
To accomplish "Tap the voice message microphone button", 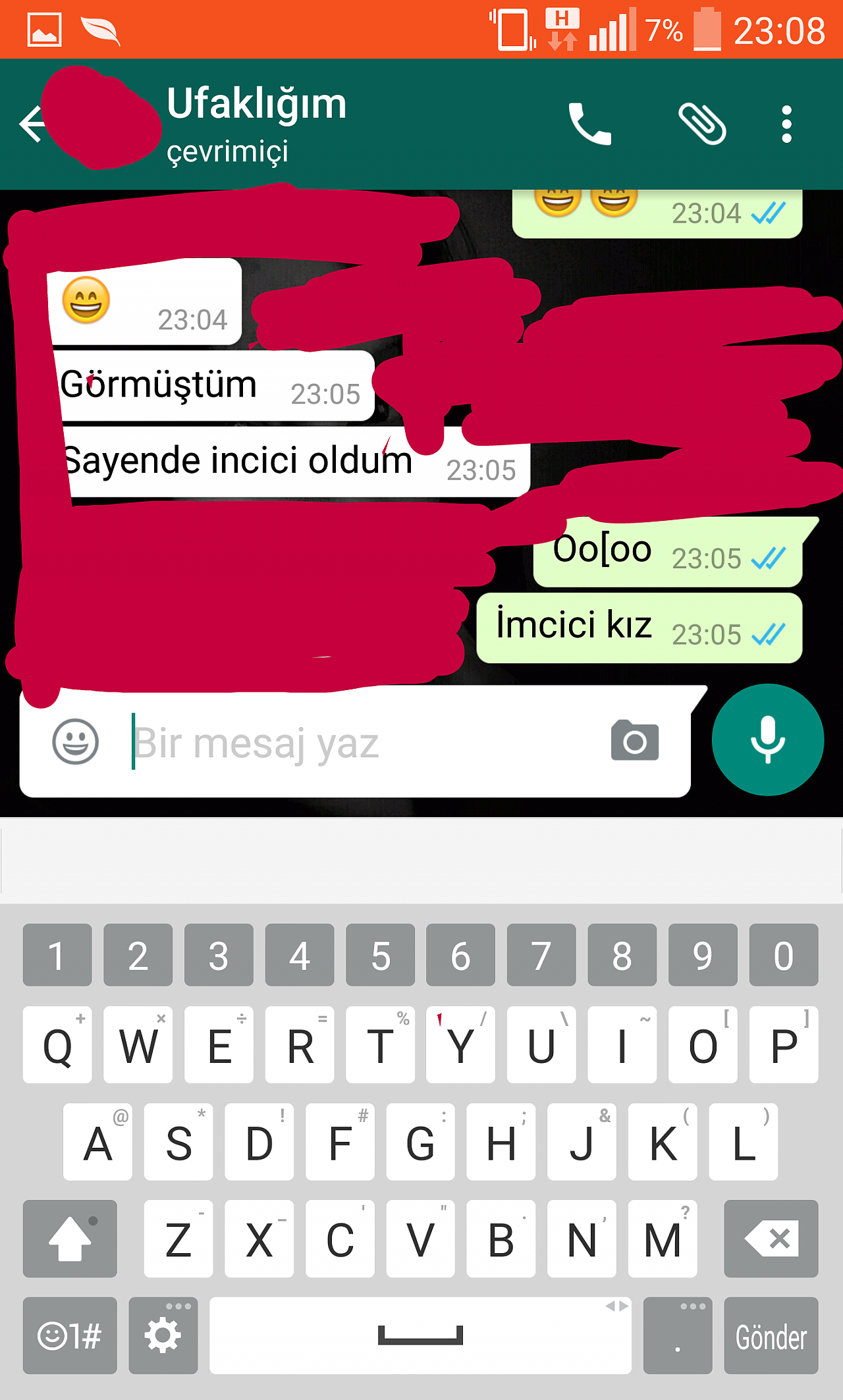I will 768,740.
